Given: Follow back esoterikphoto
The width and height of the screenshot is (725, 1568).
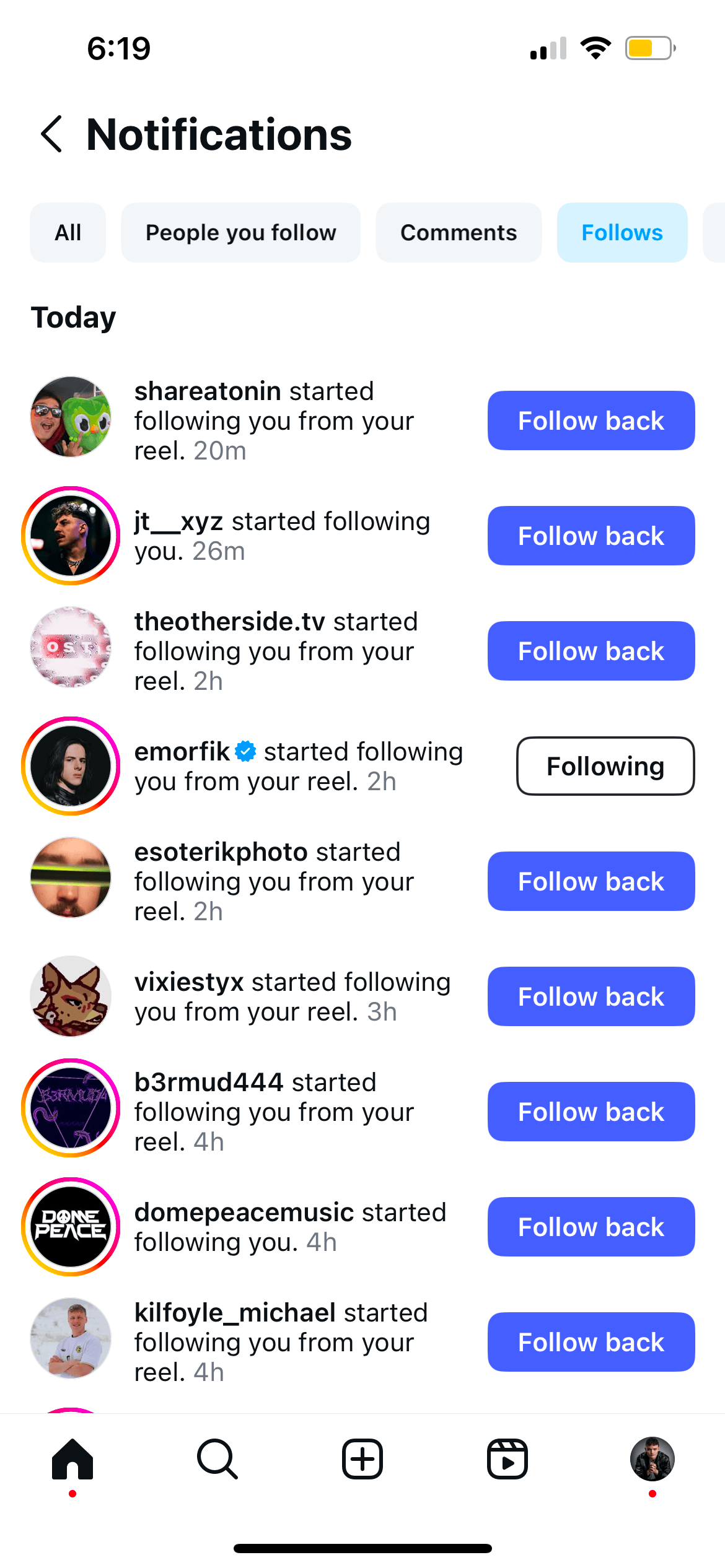Looking at the screenshot, I should (x=591, y=881).
